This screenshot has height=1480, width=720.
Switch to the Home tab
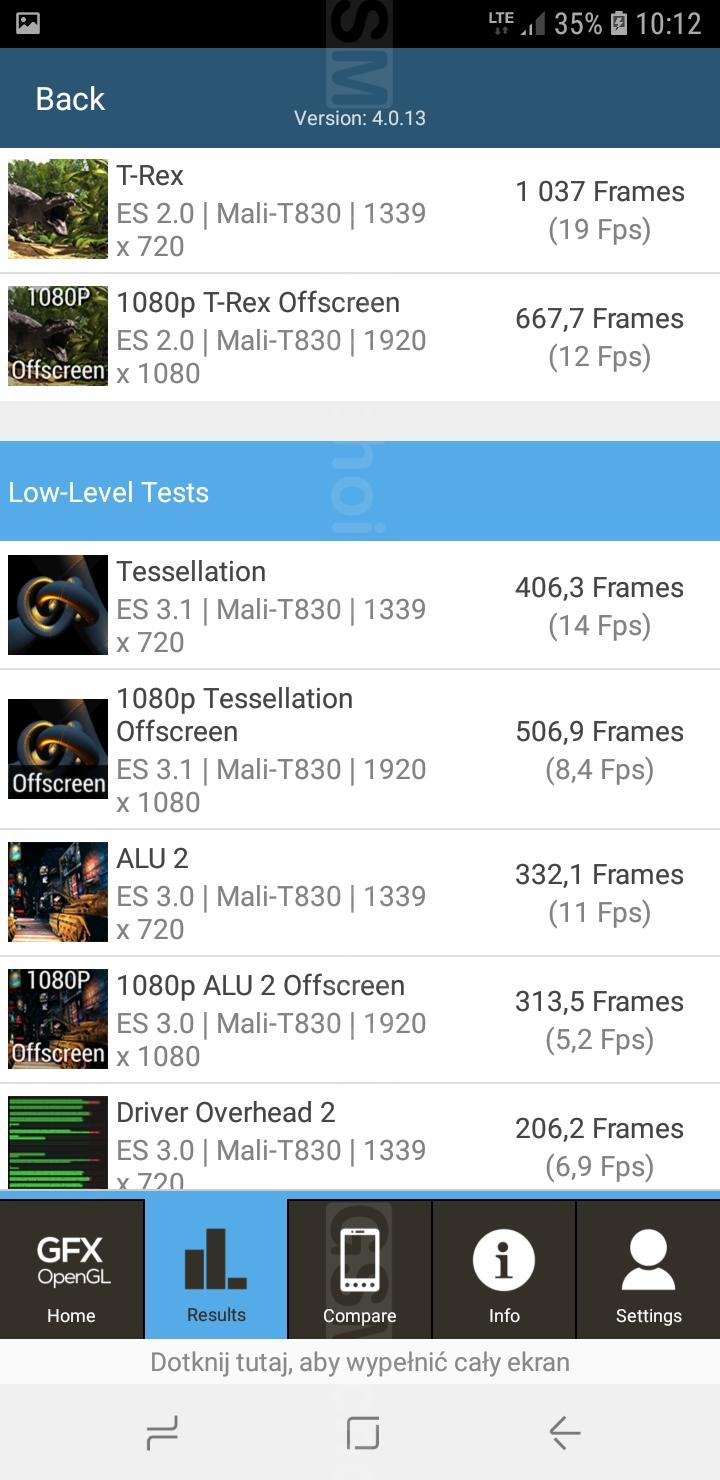click(x=72, y=1269)
